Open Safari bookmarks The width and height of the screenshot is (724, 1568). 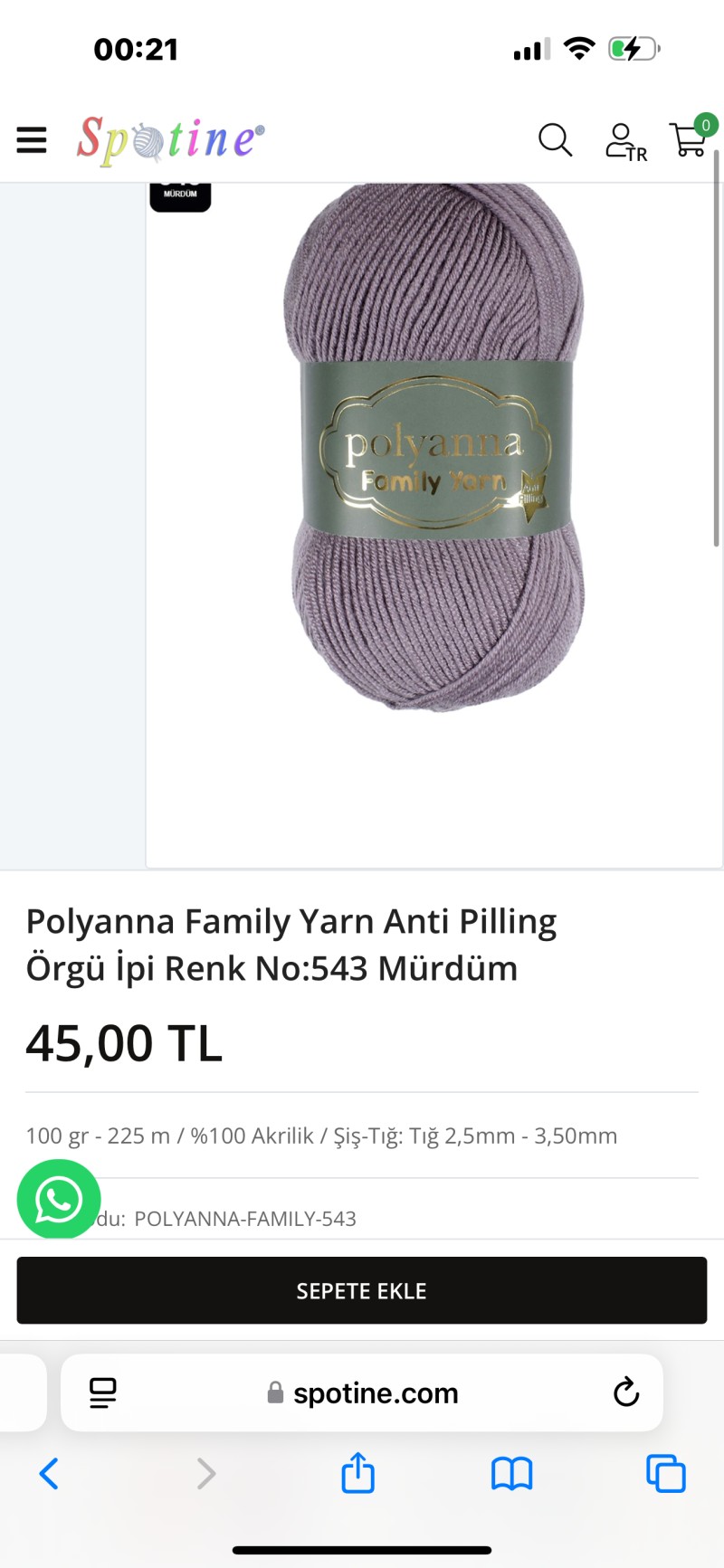(x=511, y=1474)
